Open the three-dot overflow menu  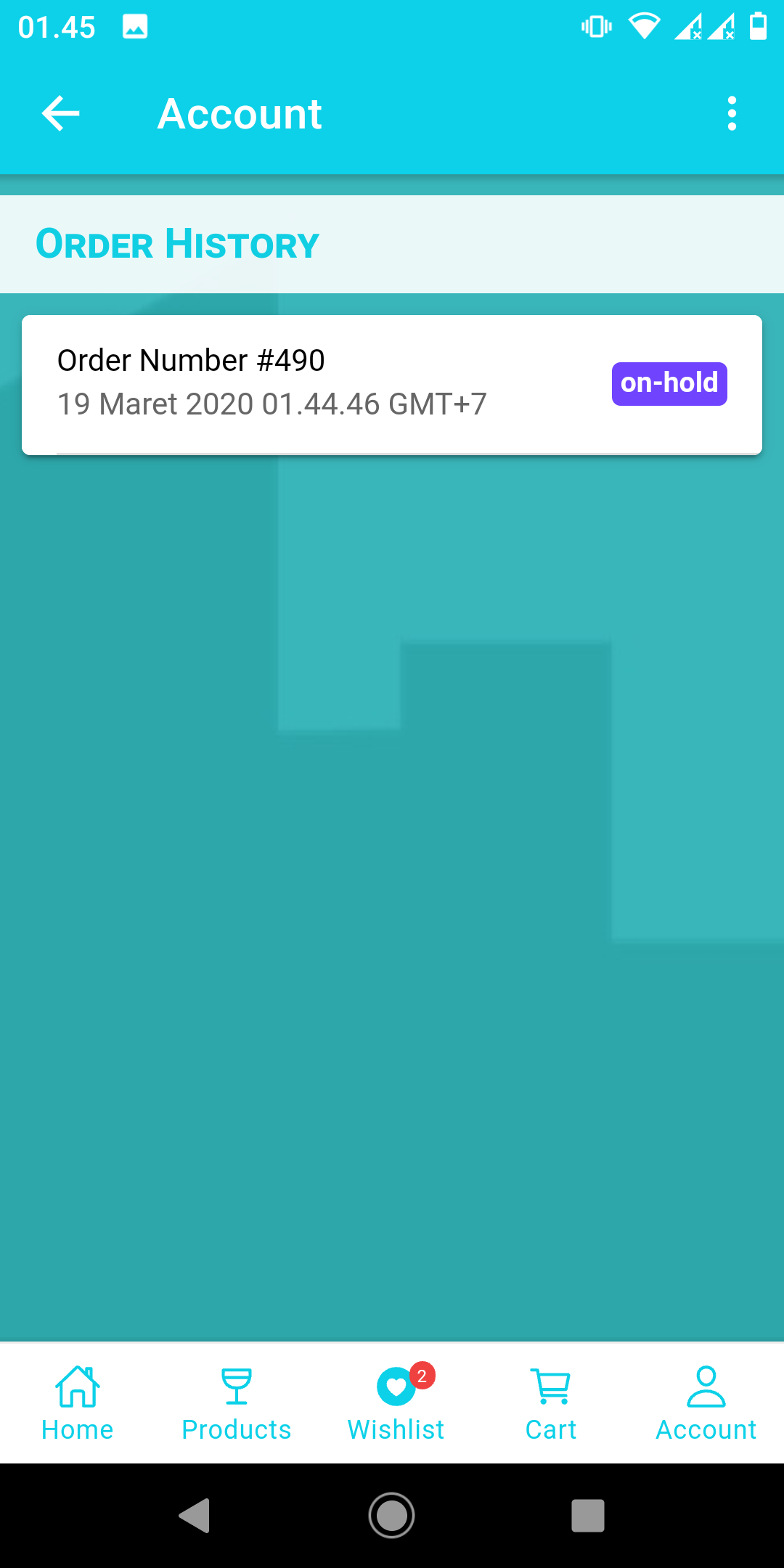tap(731, 114)
